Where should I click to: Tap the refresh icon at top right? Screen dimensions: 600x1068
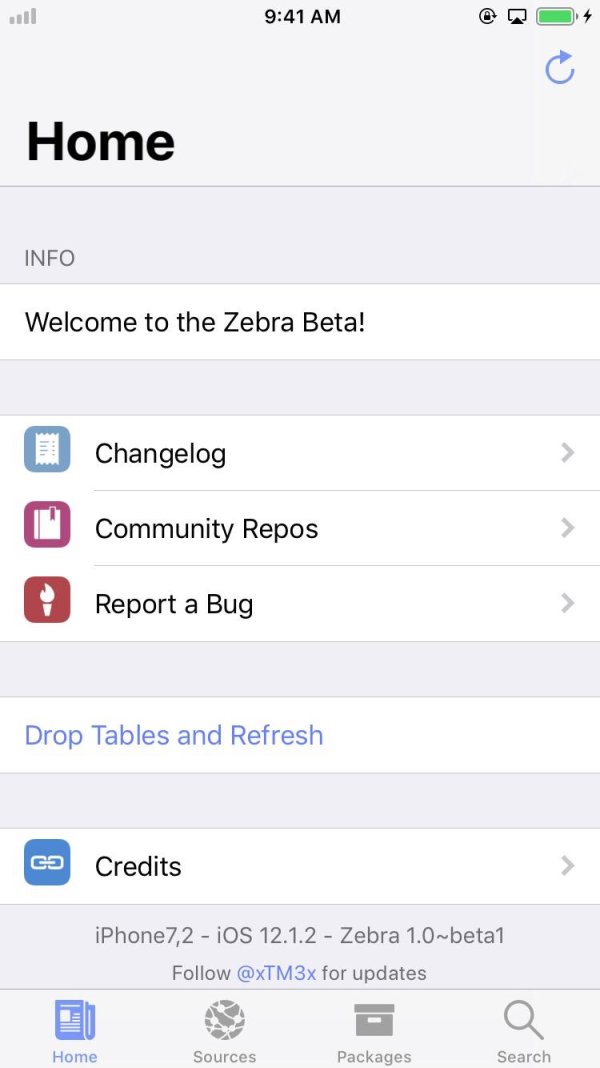pyautogui.click(x=559, y=68)
